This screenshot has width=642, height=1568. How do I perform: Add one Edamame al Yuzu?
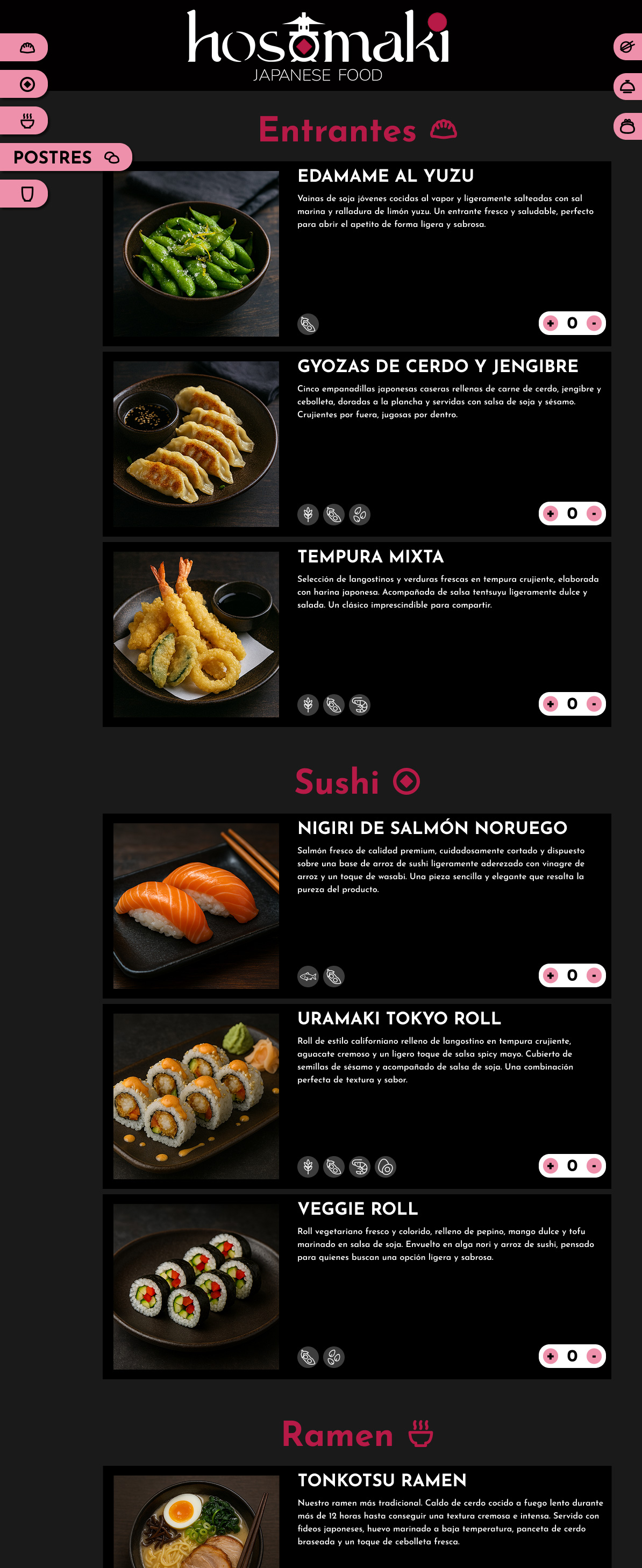550,323
